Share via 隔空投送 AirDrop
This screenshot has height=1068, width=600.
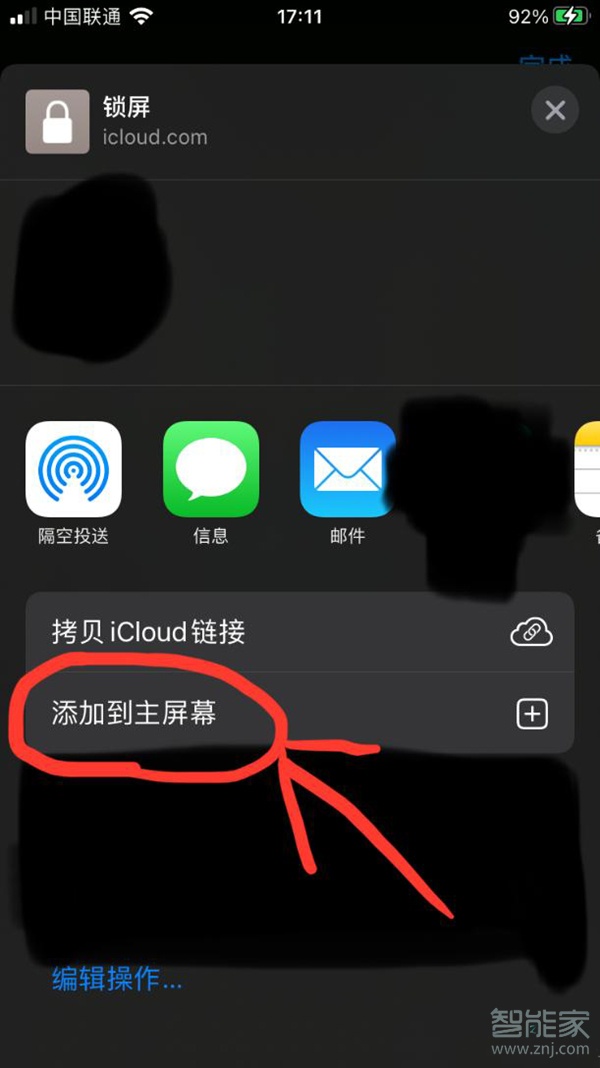pos(73,469)
